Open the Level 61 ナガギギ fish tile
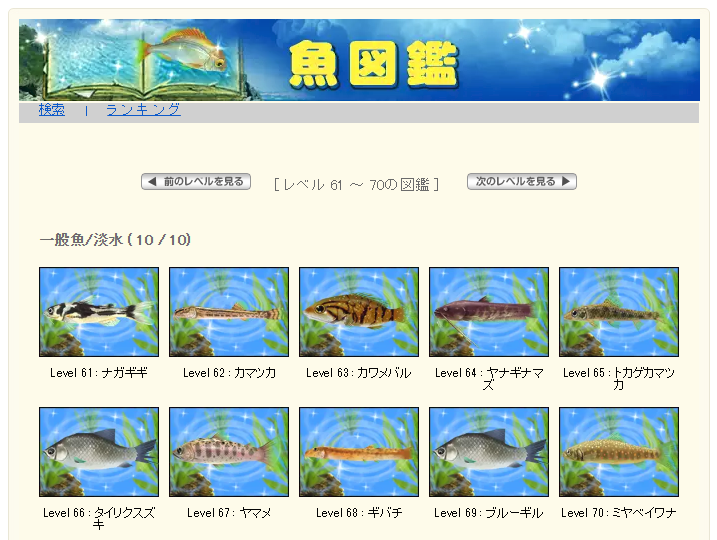The height and width of the screenshot is (540, 717). pos(99,312)
